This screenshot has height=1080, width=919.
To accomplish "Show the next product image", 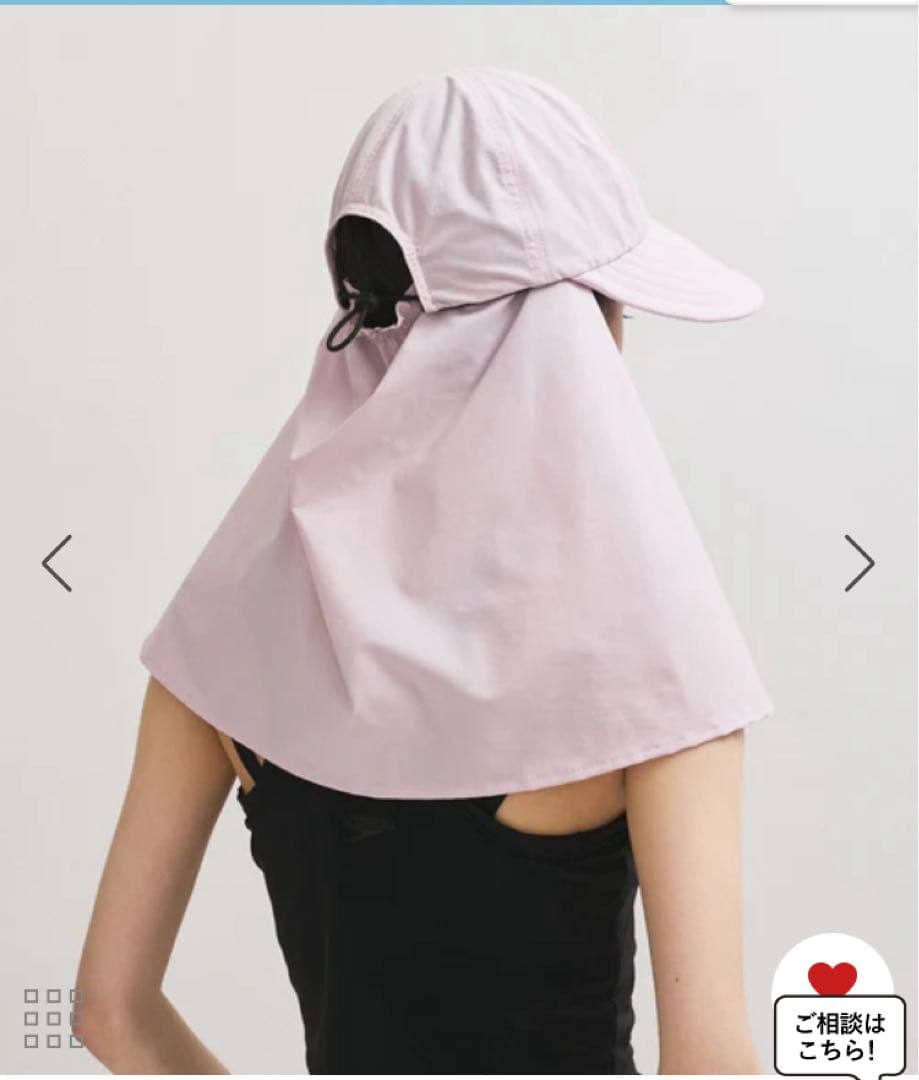I will (859, 563).
